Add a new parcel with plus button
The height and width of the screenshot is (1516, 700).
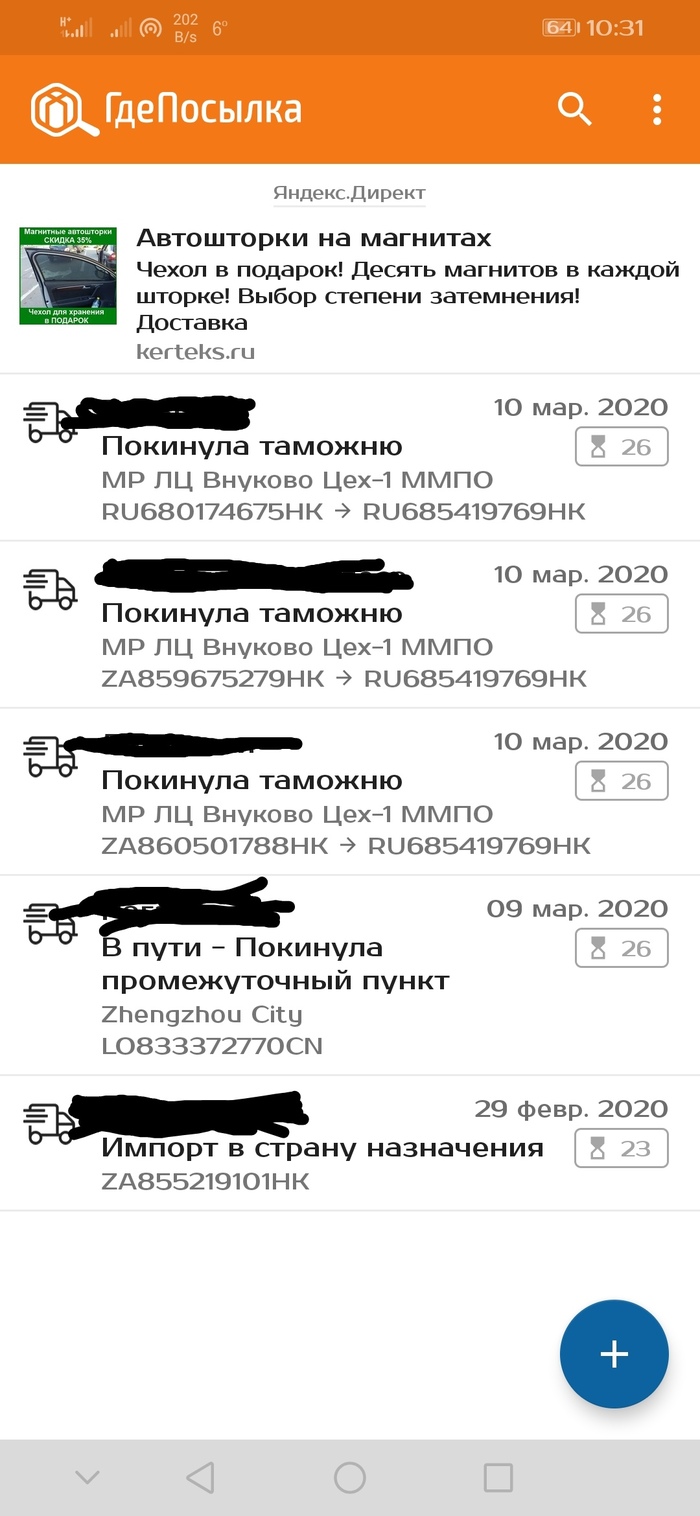click(x=613, y=1354)
